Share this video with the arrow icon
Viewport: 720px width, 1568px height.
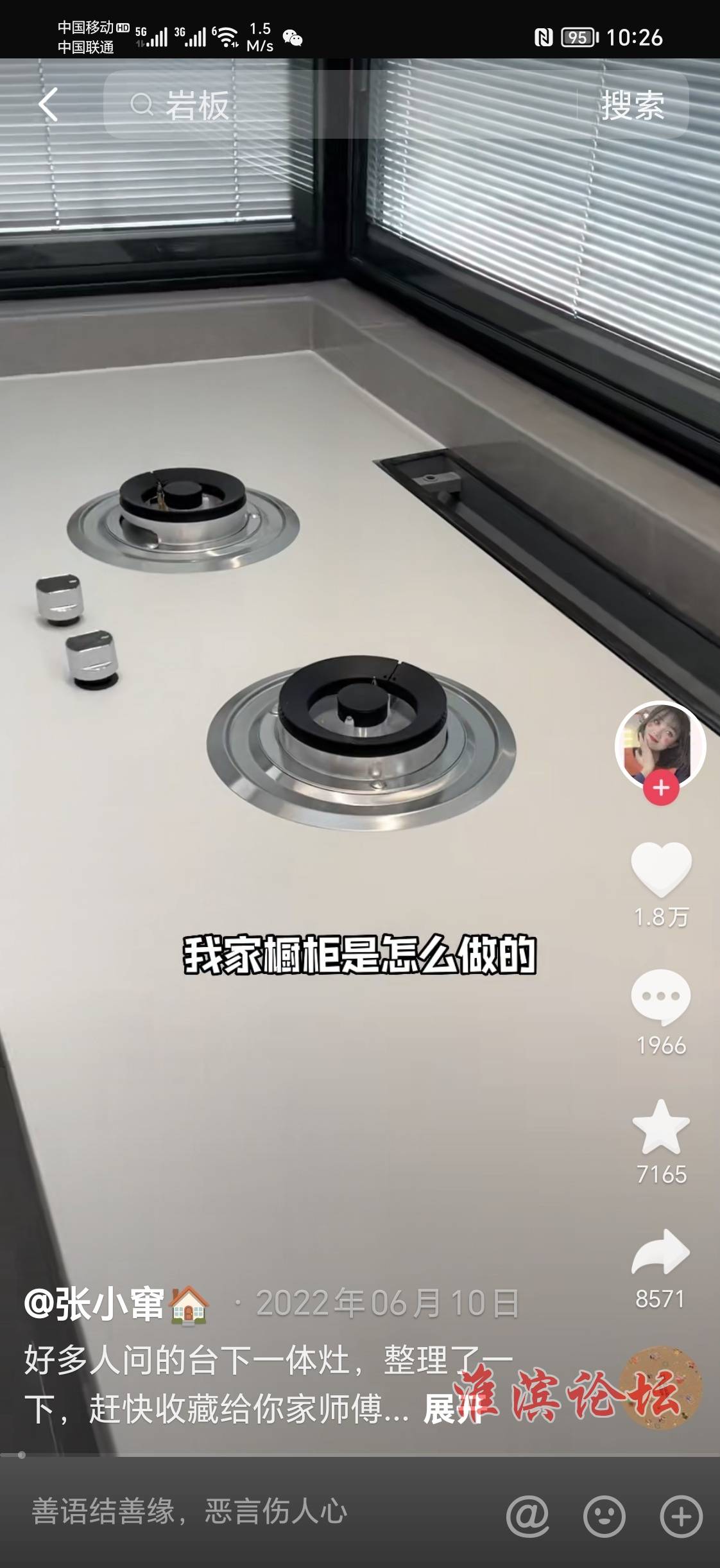click(x=661, y=1252)
